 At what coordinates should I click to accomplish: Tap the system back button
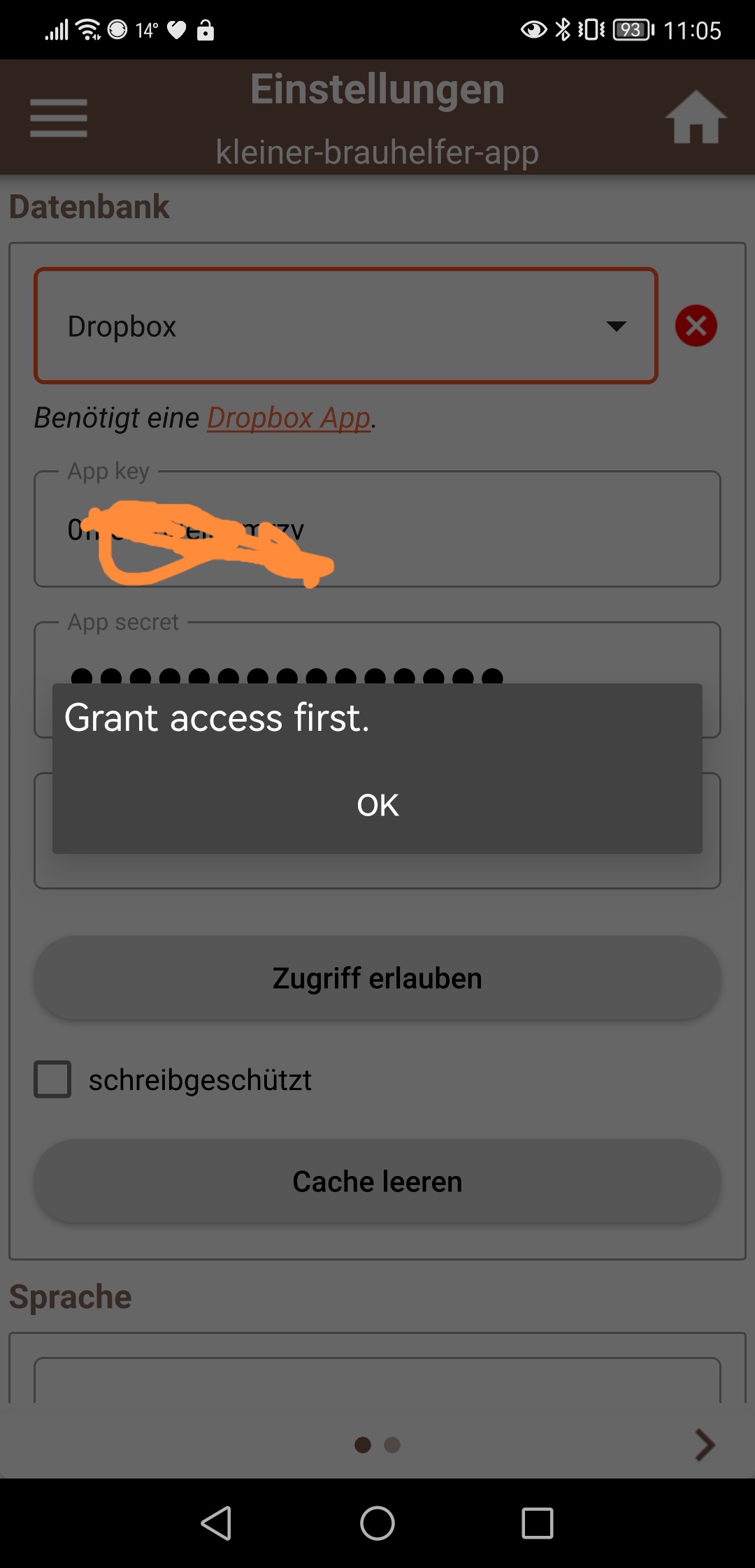coord(217,1523)
